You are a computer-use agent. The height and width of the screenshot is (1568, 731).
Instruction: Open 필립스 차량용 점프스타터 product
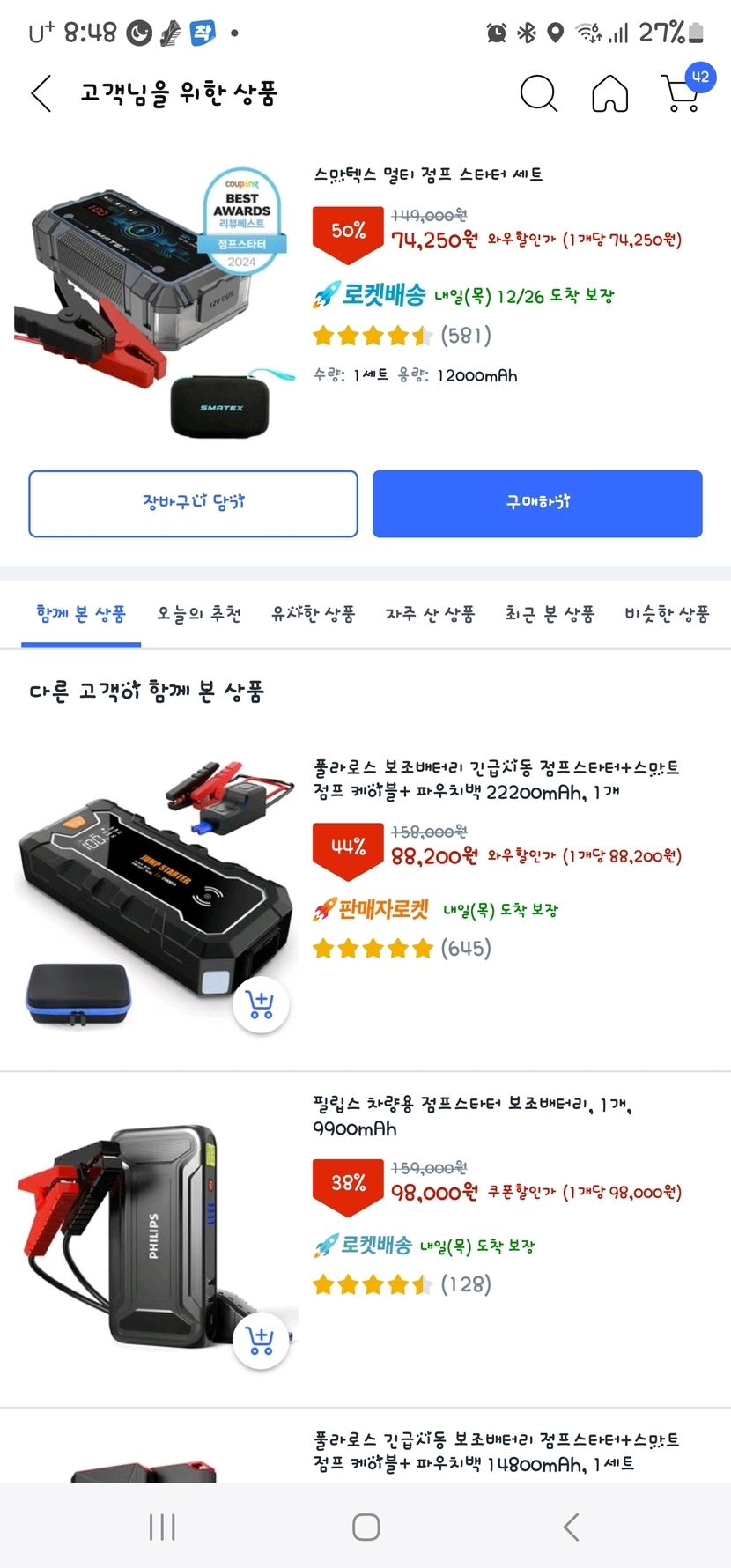click(472, 1116)
